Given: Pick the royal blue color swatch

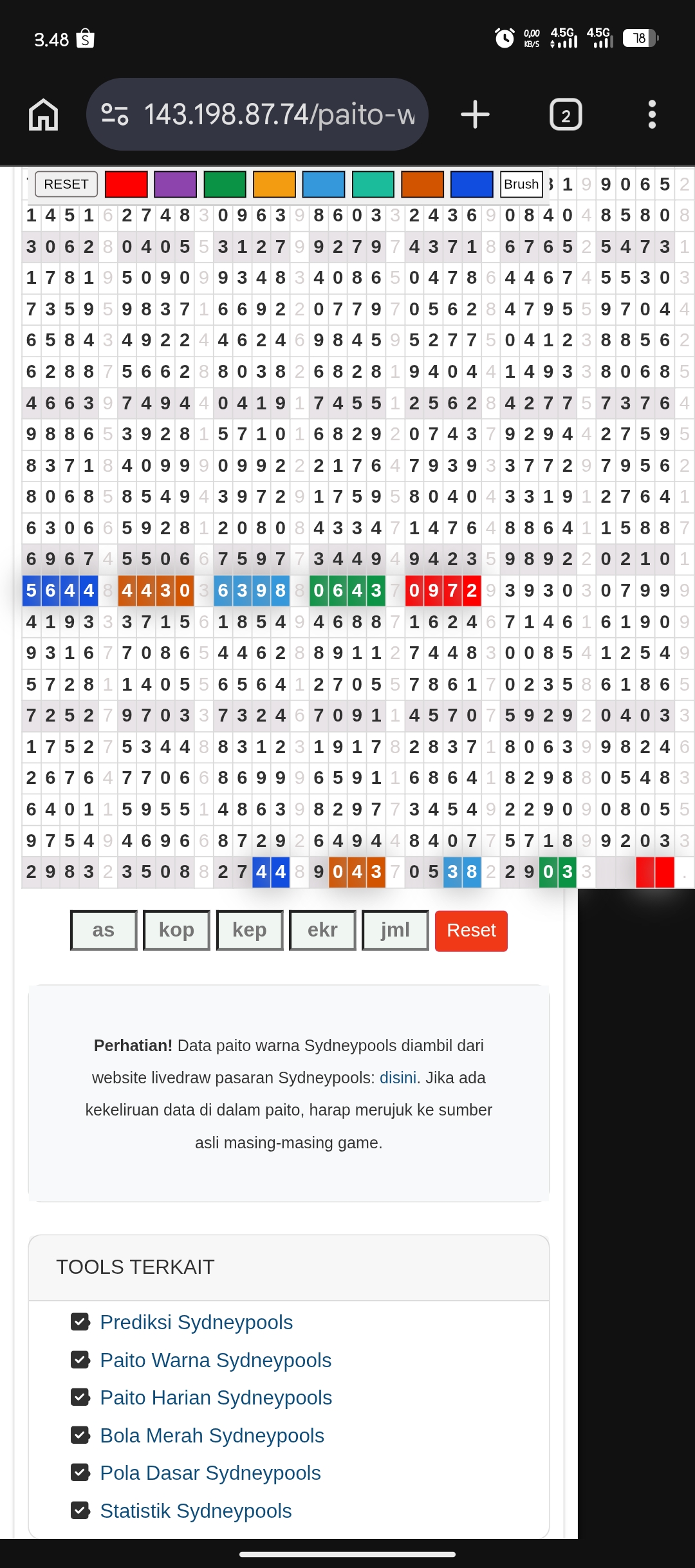Looking at the screenshot, I should pyautogui.click(x=472, y=184).
